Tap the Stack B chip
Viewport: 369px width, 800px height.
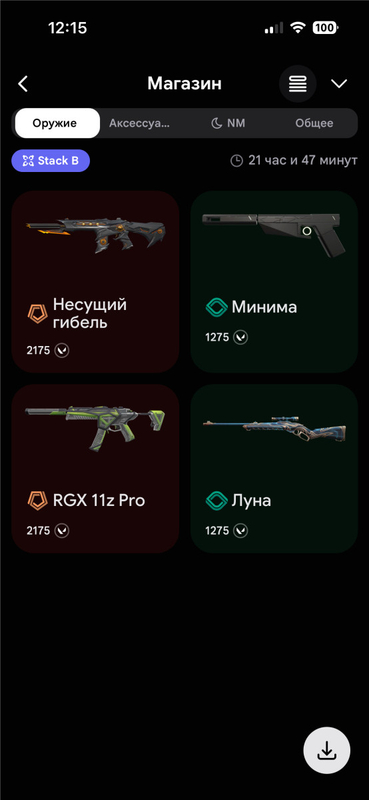click(51, 161)
